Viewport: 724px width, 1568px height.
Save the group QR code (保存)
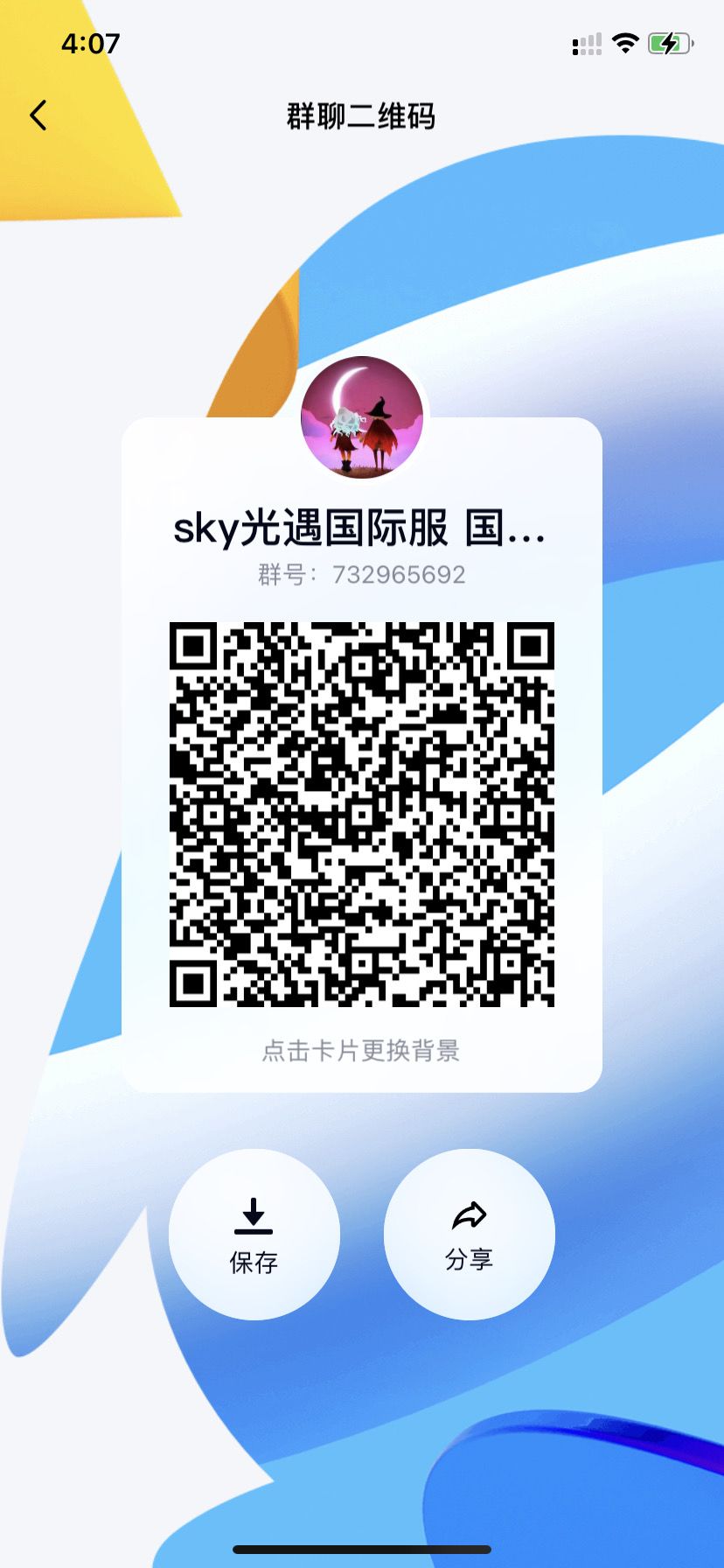pyautogui.click(x=254, y=1234)
